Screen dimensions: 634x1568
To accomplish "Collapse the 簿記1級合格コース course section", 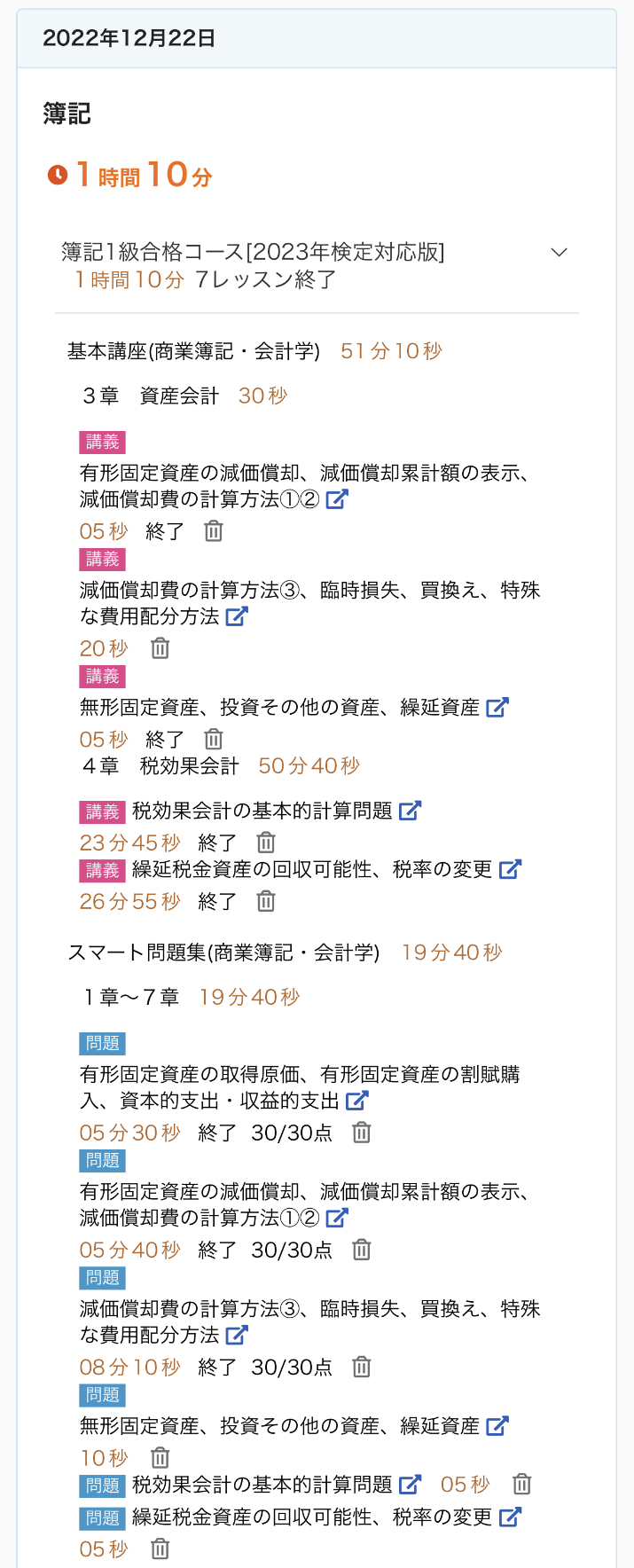I will click(x=559, y=253).
